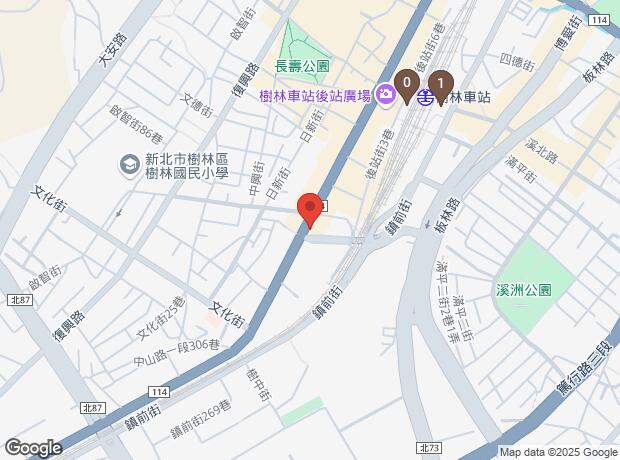Screen dimensions: 620x460
Task: Open 樹林車站後站廣場 camera place icon
Action: [x=384, y=96]
